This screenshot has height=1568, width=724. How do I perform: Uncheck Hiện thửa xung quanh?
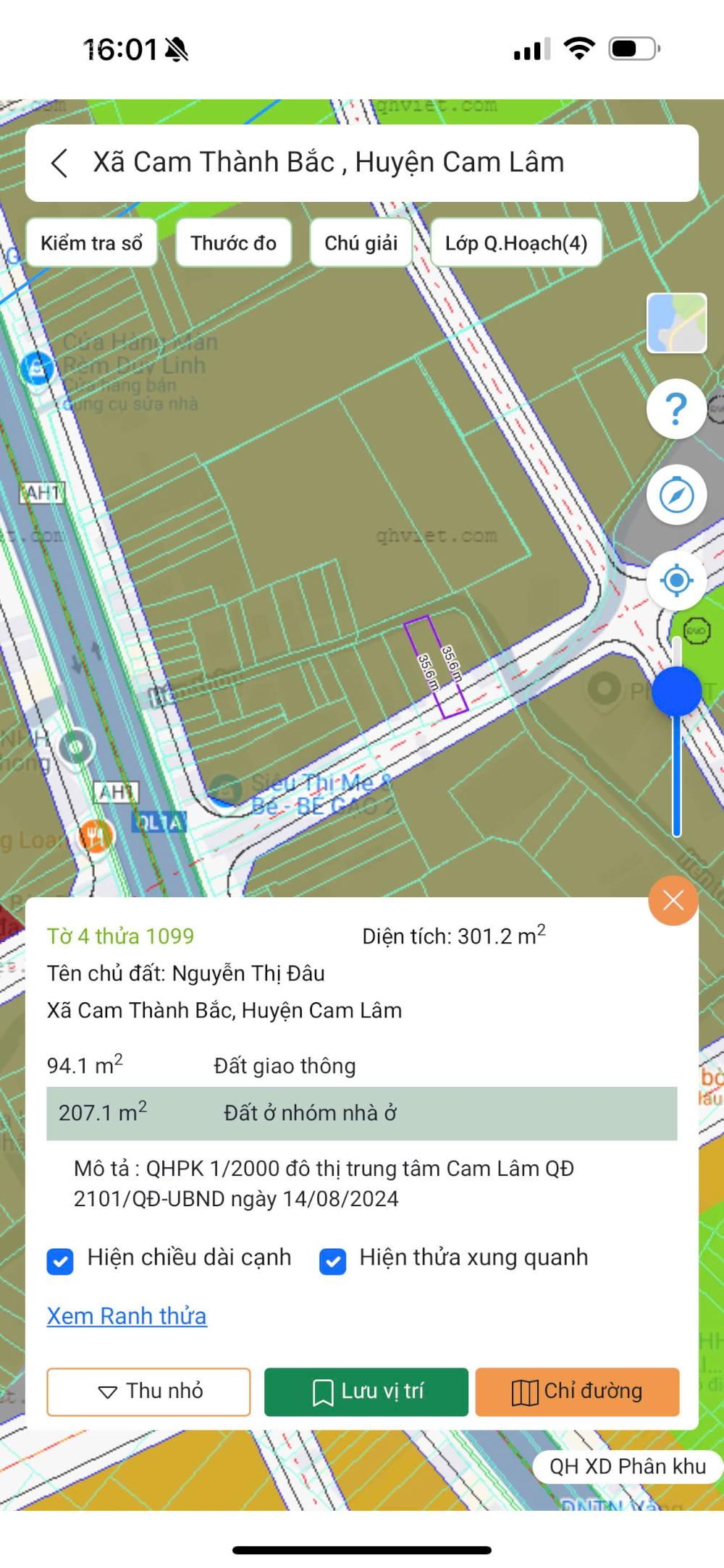(x=332, y=1261)
